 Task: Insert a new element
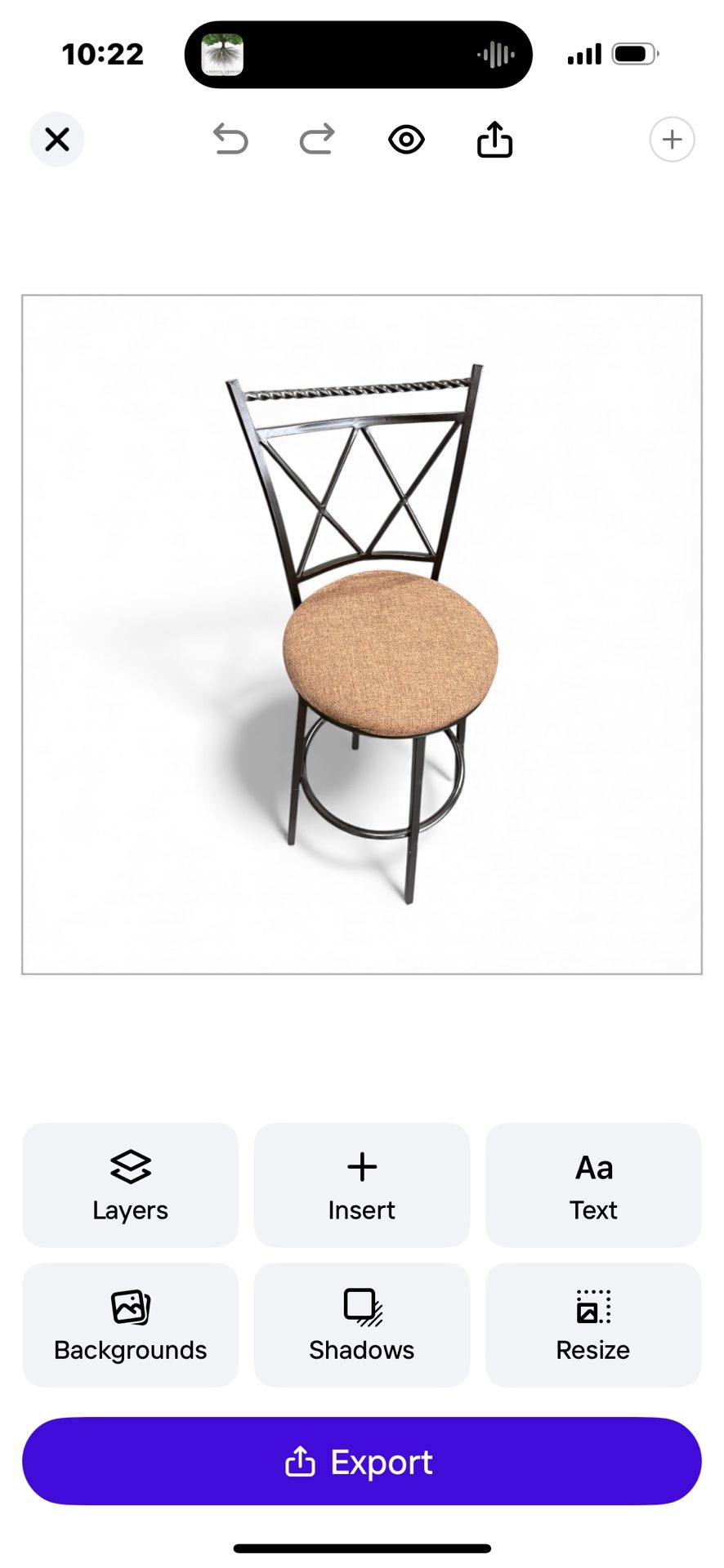[362, 1185]
